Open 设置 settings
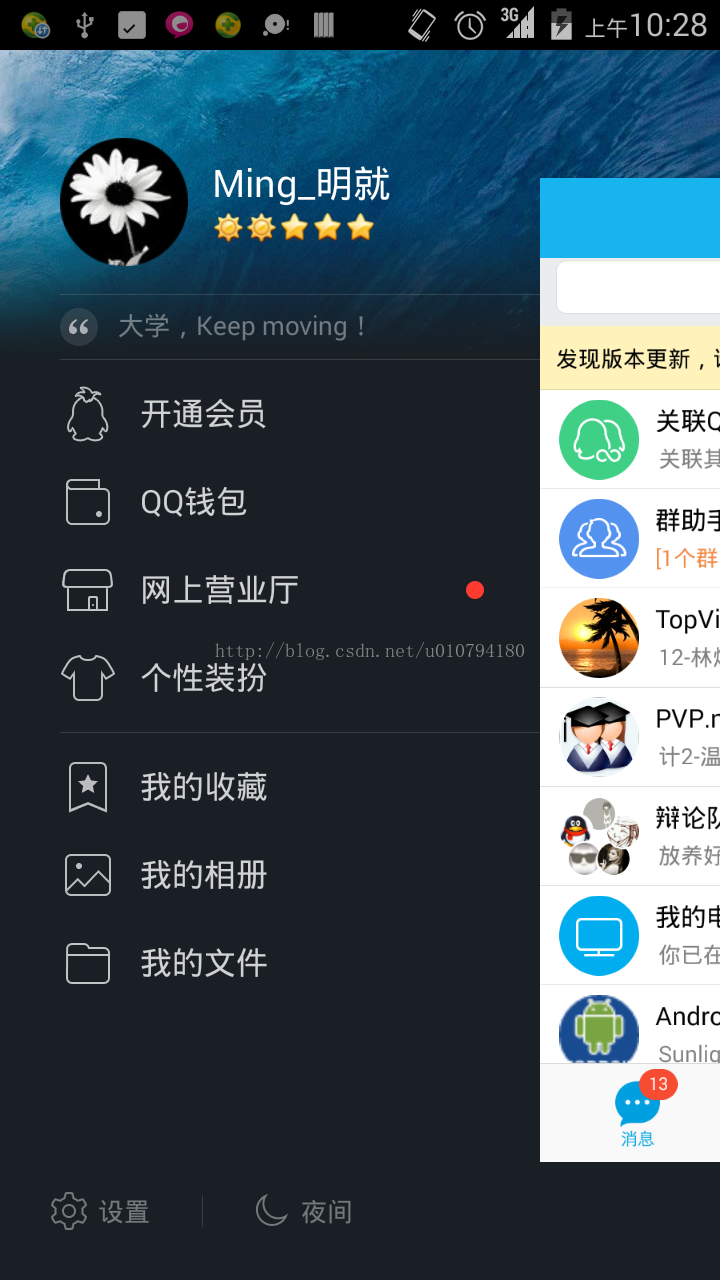This screenshot has width=720, height=1280. coord(100,1212)
